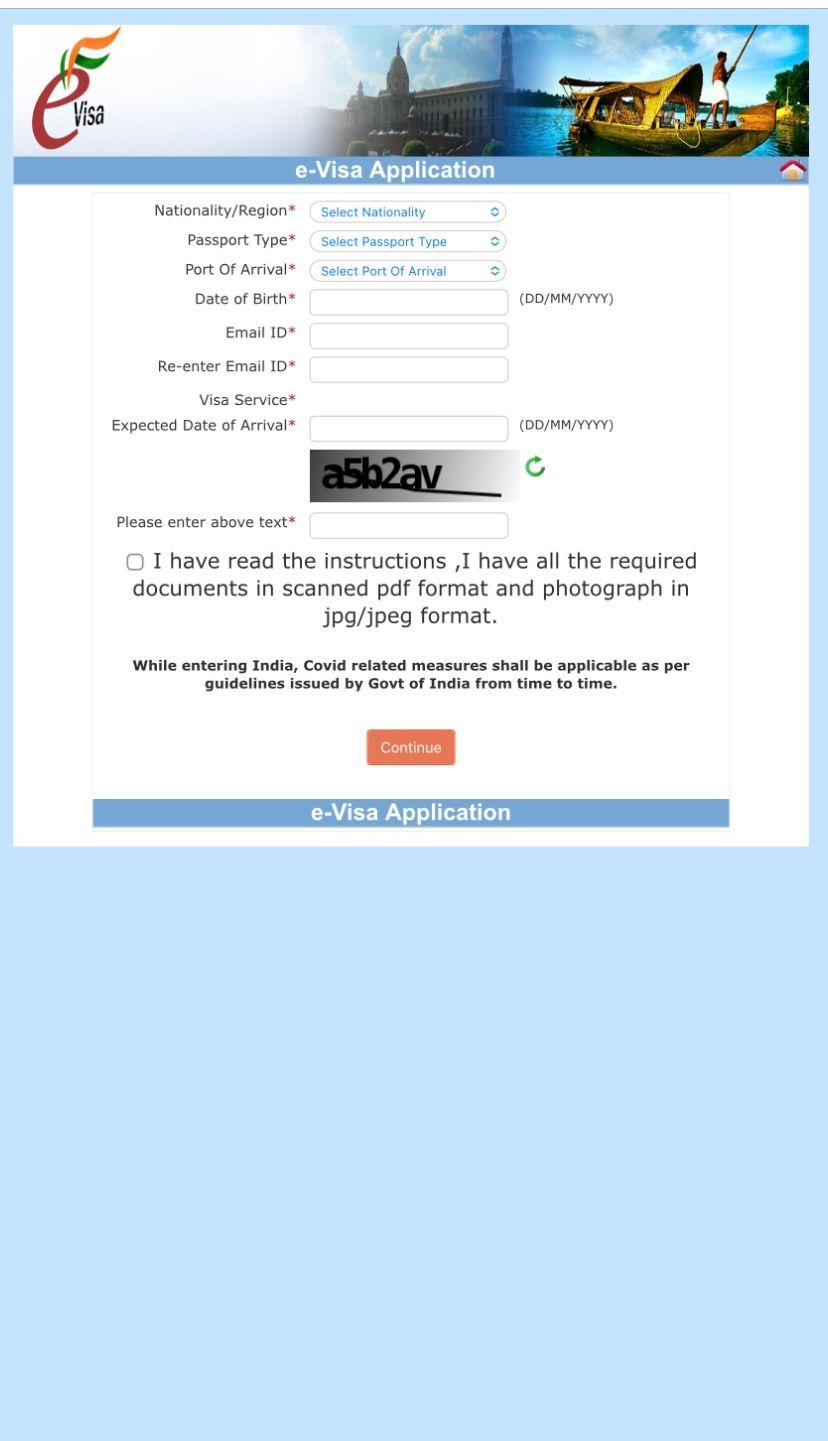
Task: Choose a Port Of Arrival from the dropdown
Action: tap(408, 270)
